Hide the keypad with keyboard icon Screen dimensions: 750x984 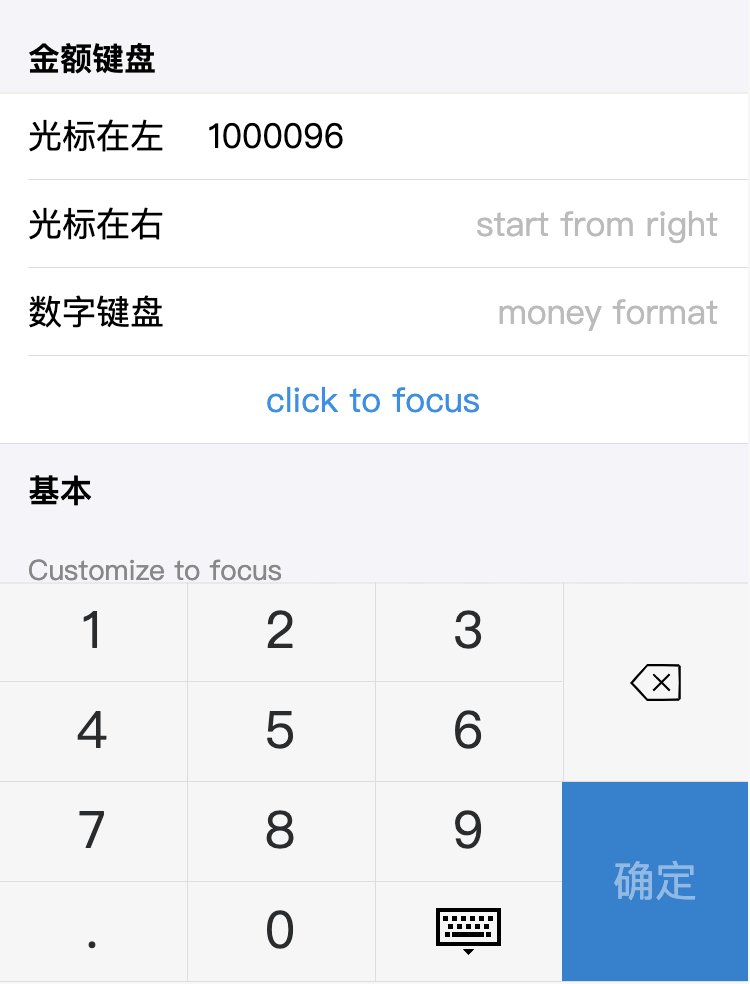(468, 931)
